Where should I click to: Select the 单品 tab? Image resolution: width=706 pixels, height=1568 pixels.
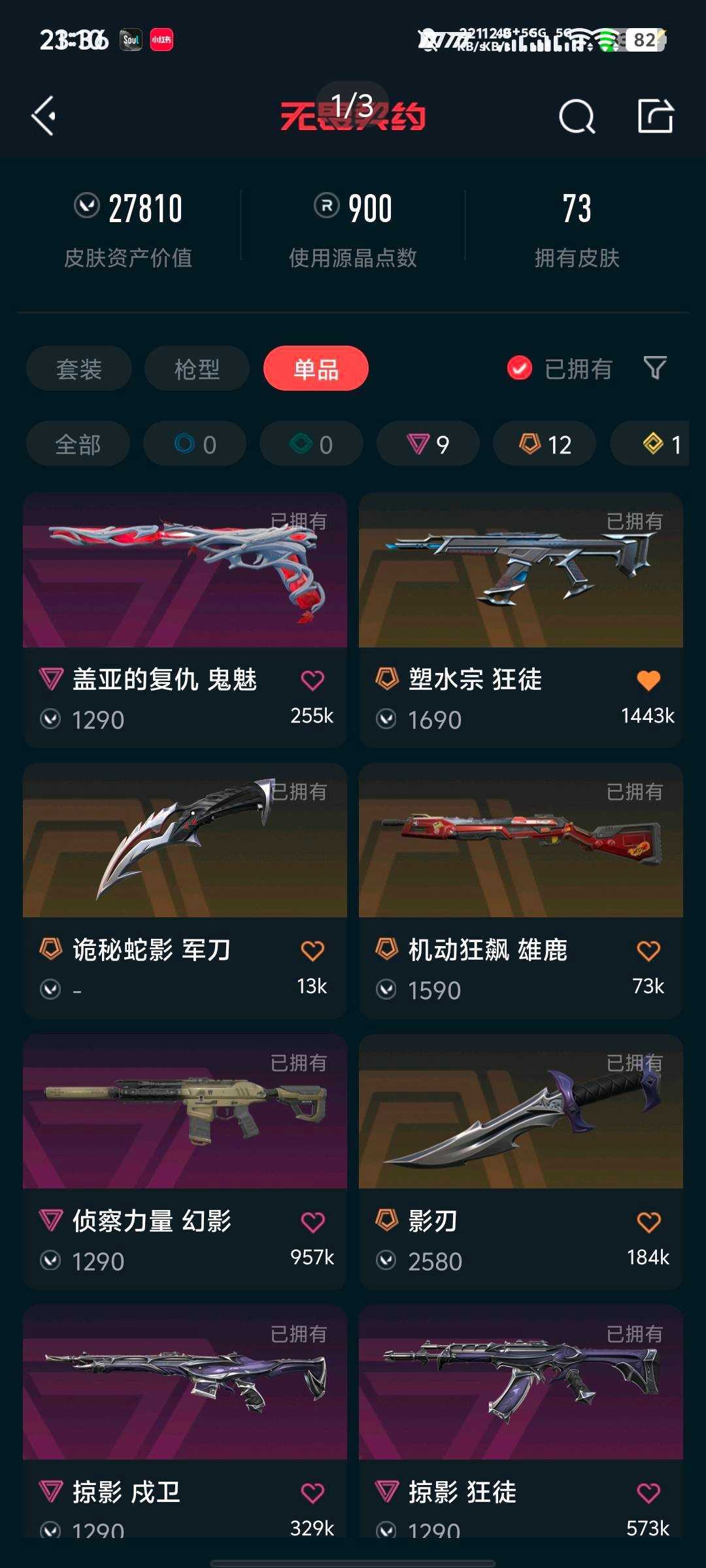(316, 369)
